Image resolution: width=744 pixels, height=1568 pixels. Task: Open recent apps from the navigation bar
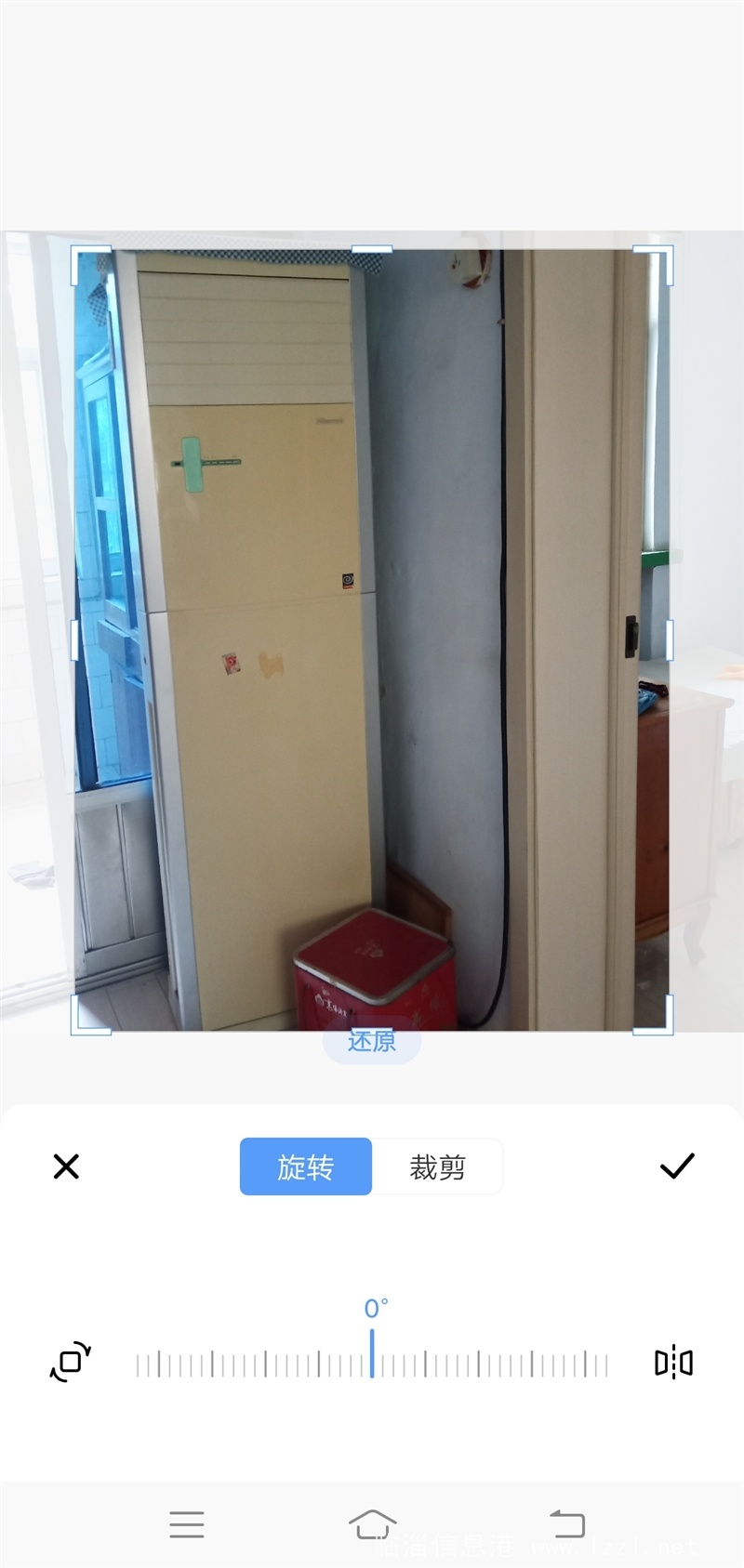[x=187, y=1524]
